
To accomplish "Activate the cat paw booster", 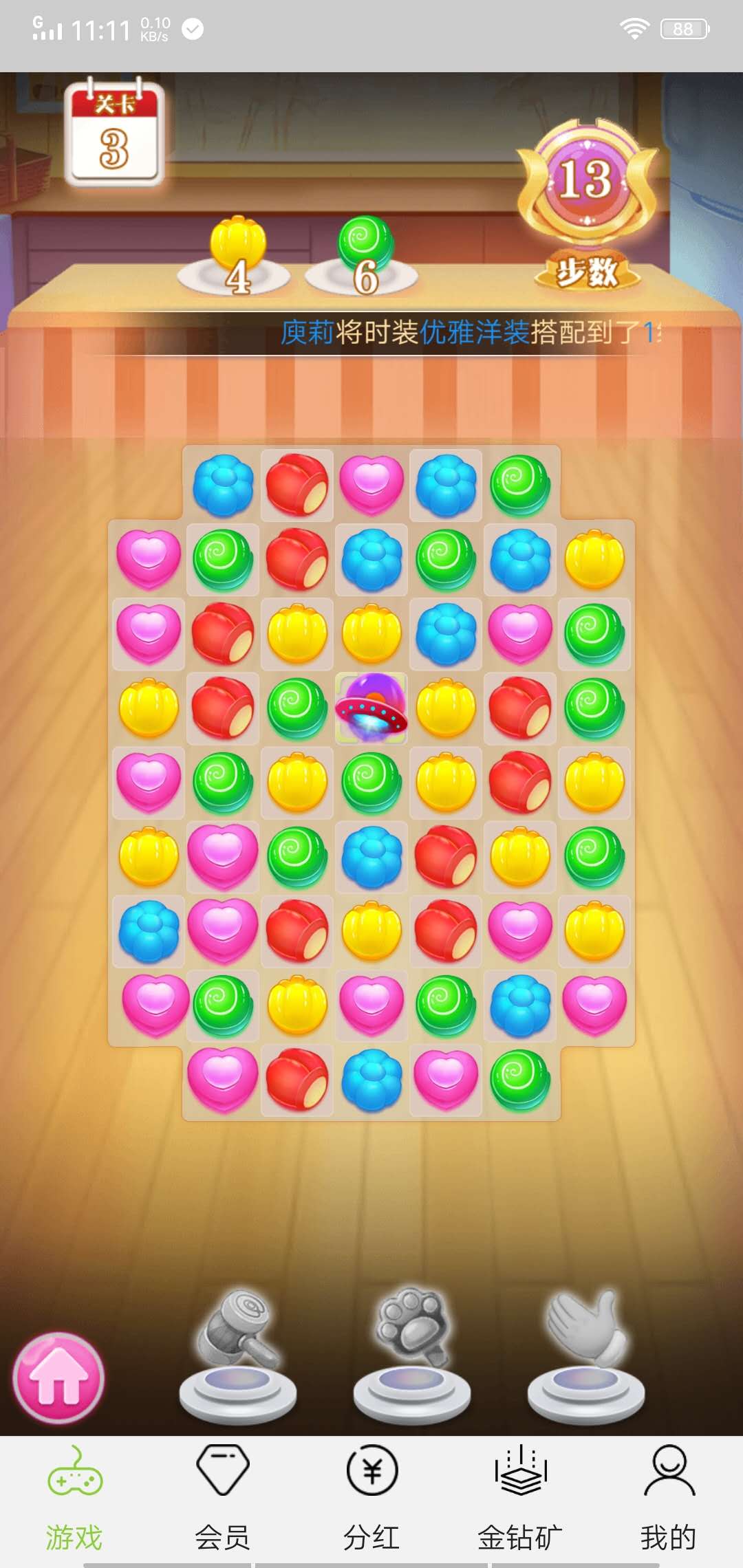I will (412, 1351).
